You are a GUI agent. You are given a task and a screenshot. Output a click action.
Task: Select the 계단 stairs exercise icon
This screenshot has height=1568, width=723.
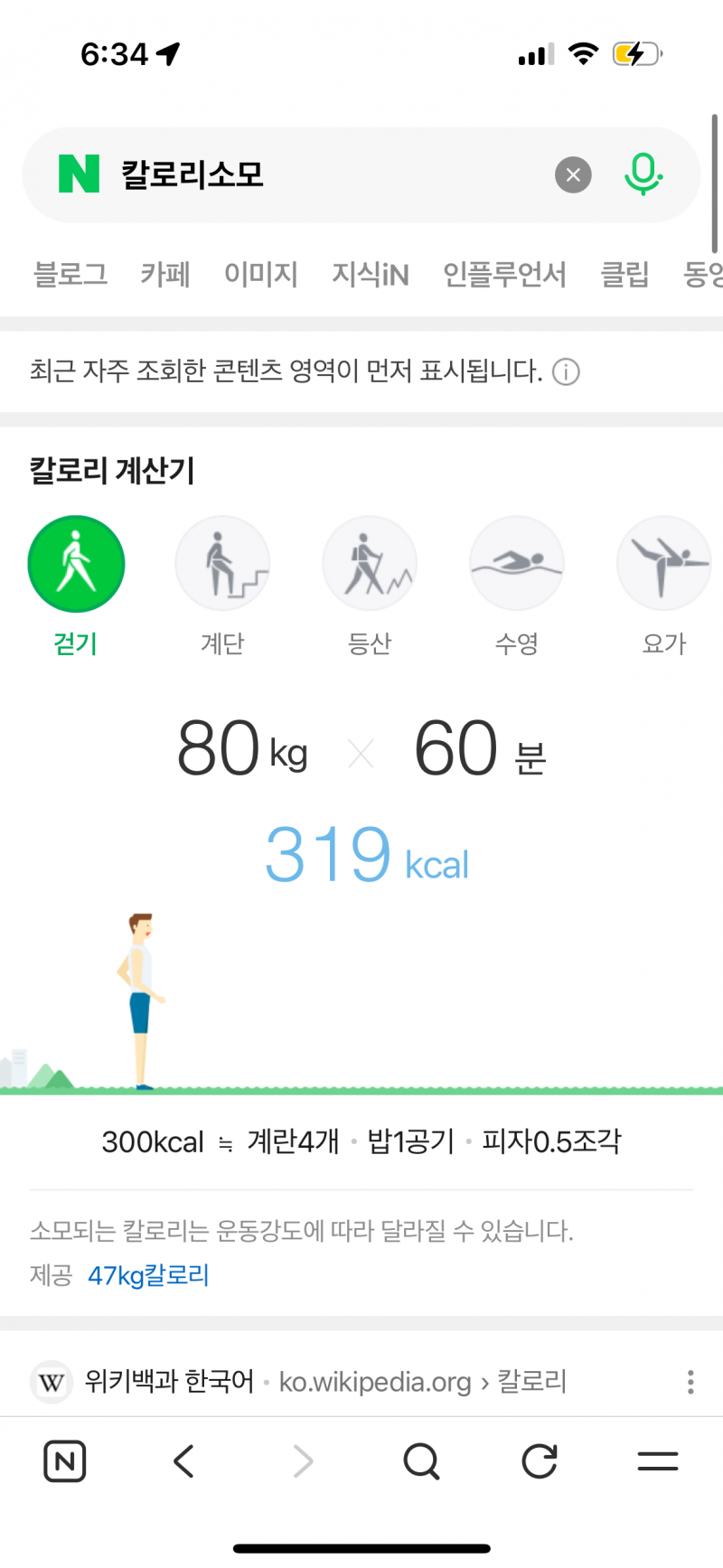coord(222,563)
